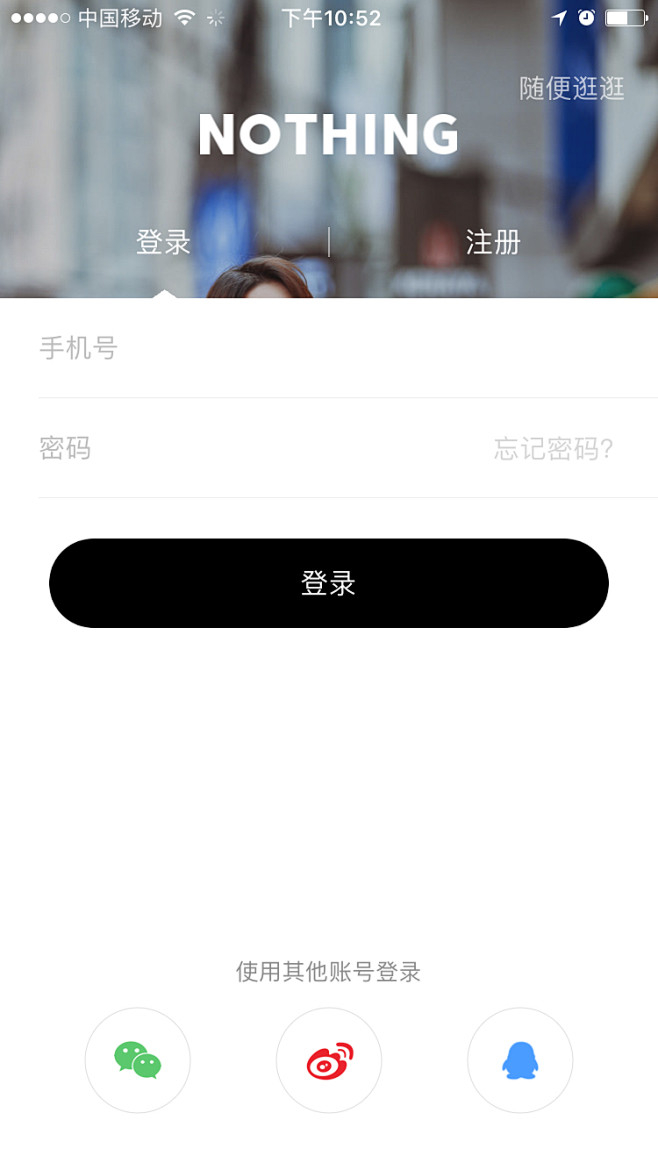Open the 忘记密码? link

(x=554, y=449)
